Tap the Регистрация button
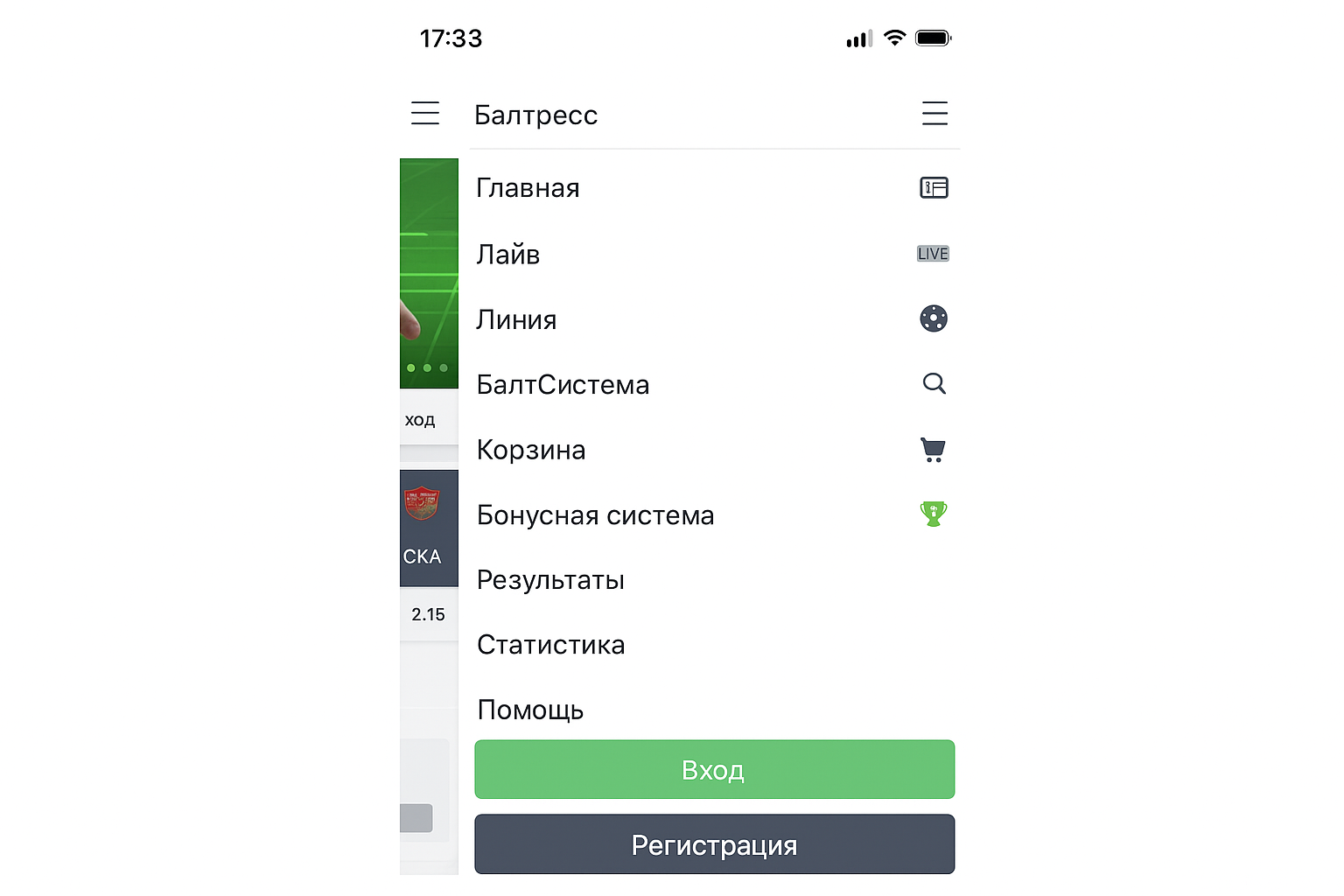Image resolution: width=1344 pixels, height=896 pixels. click(714, 844)
